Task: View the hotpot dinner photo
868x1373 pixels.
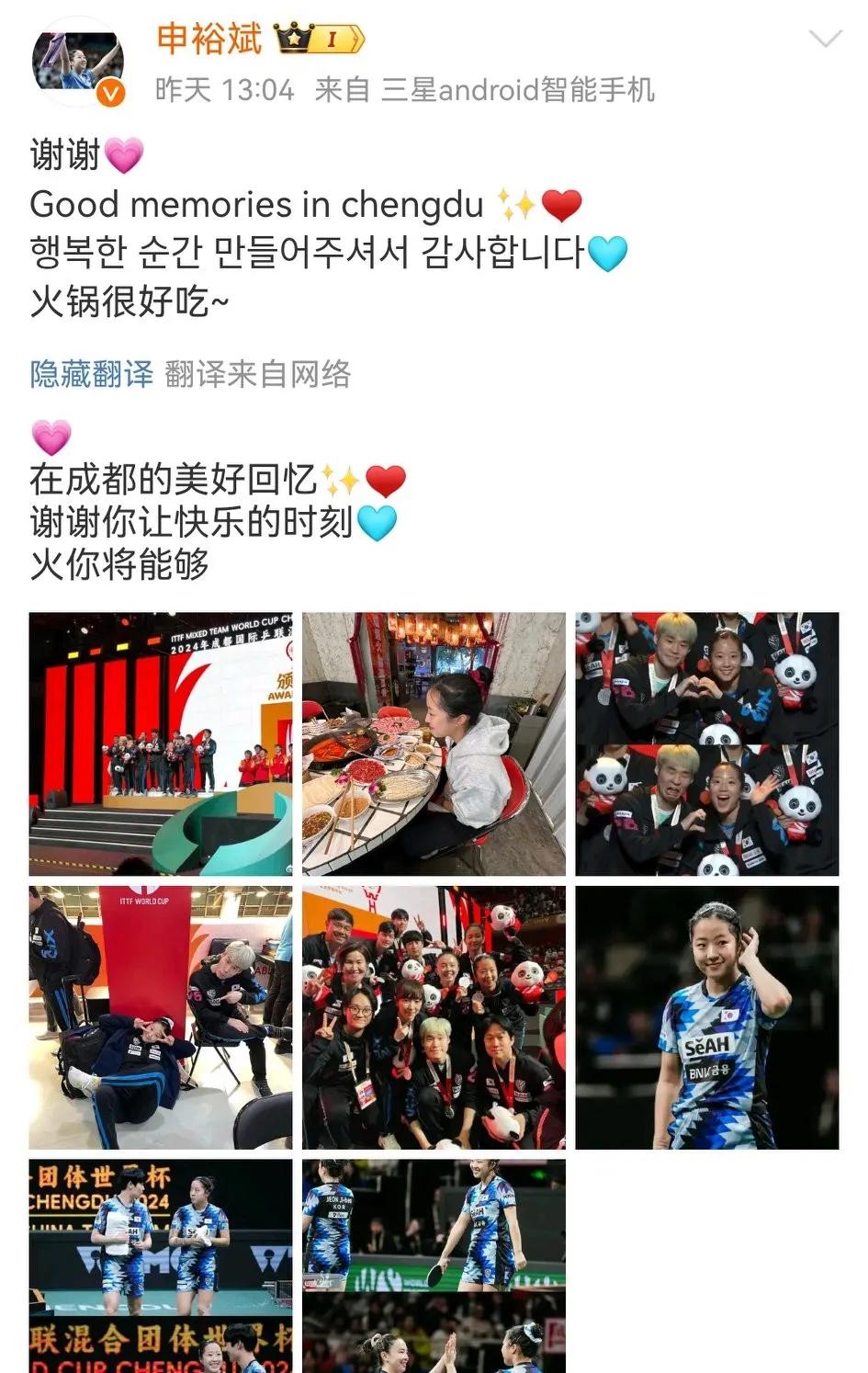Action: coord(434,743)
